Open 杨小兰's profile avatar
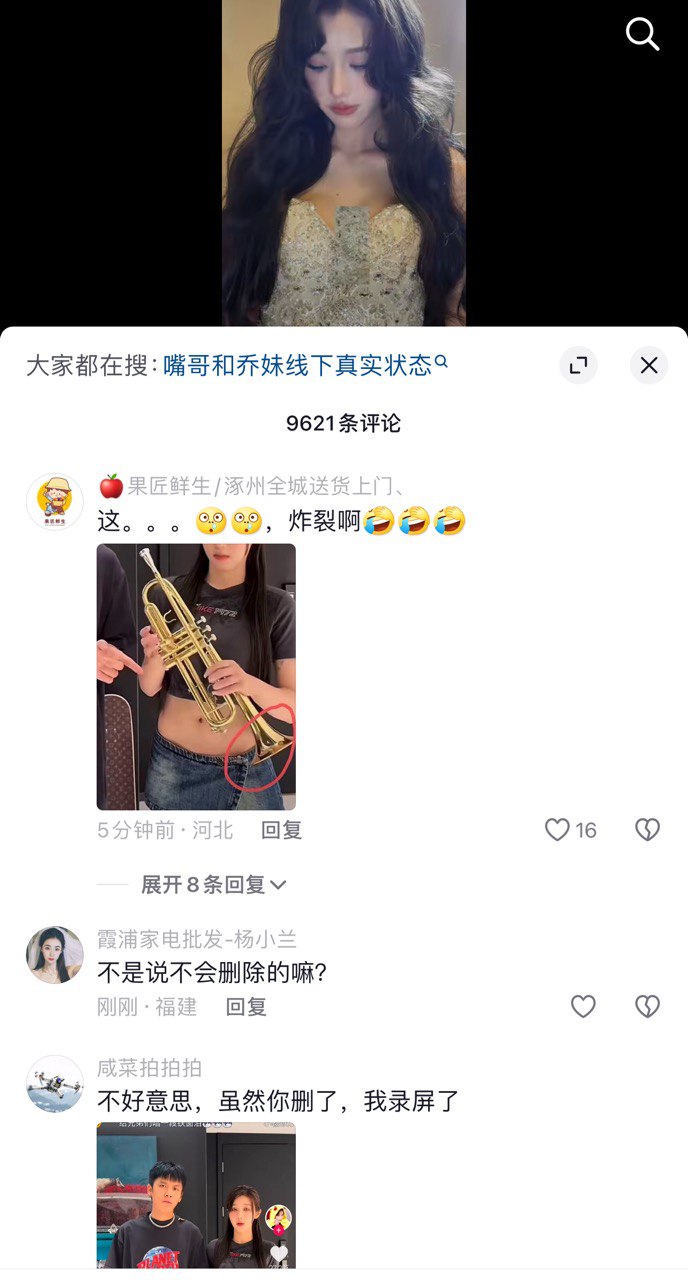688x1280 pixels. point(55,954)
